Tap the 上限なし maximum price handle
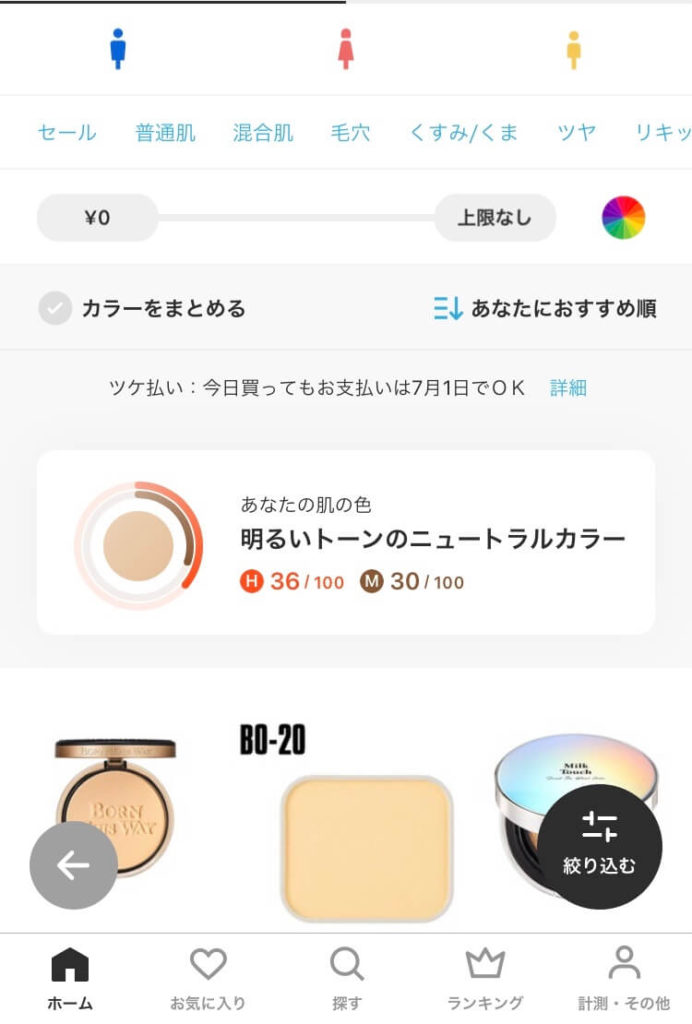The image size is (692, 1024). pyautogui.click(x=495, y=218)
